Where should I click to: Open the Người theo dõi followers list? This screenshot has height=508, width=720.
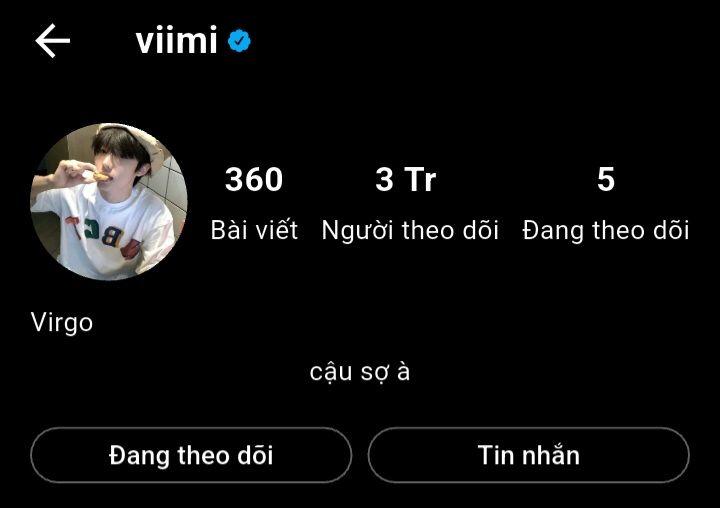click(409, 202)
